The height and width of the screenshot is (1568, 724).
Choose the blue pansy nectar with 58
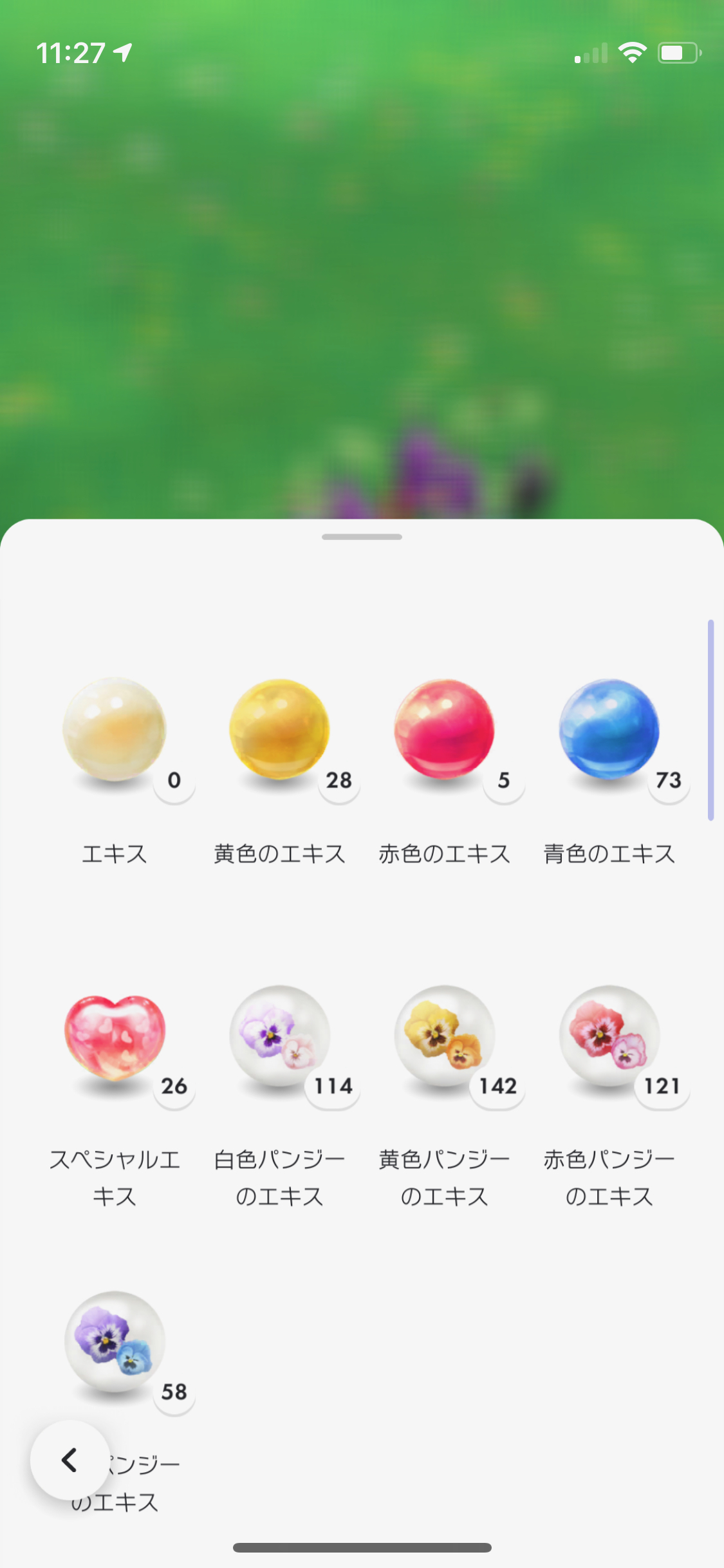coord(115,1341)
